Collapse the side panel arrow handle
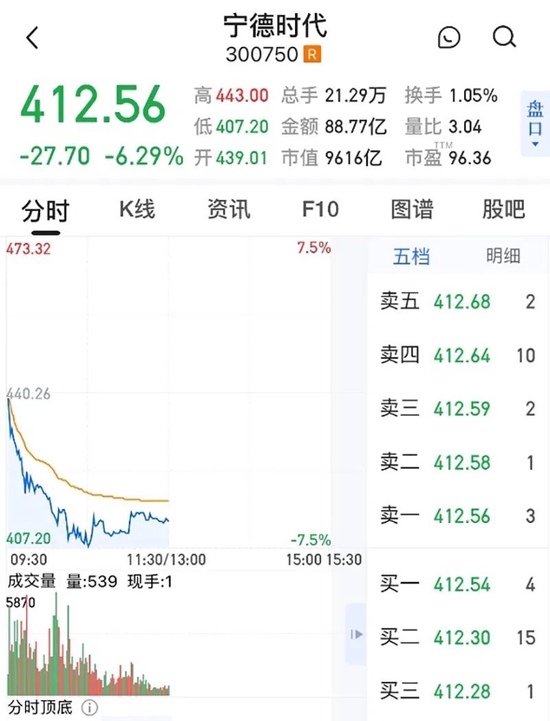This screenshot has width=550, height=721. (356, 635)
